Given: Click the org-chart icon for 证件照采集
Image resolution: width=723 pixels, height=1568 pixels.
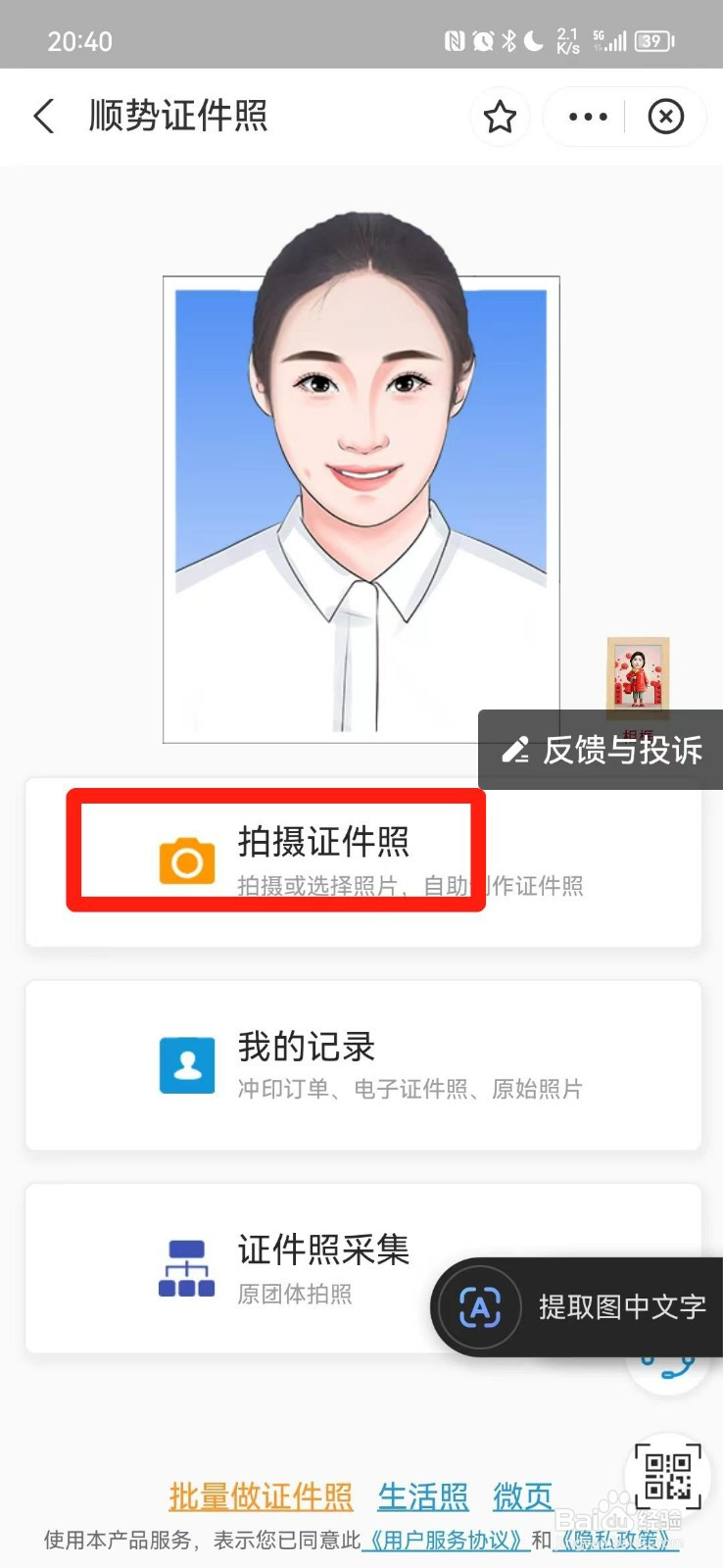Looking at the screenshot, I should [186, 1267].
